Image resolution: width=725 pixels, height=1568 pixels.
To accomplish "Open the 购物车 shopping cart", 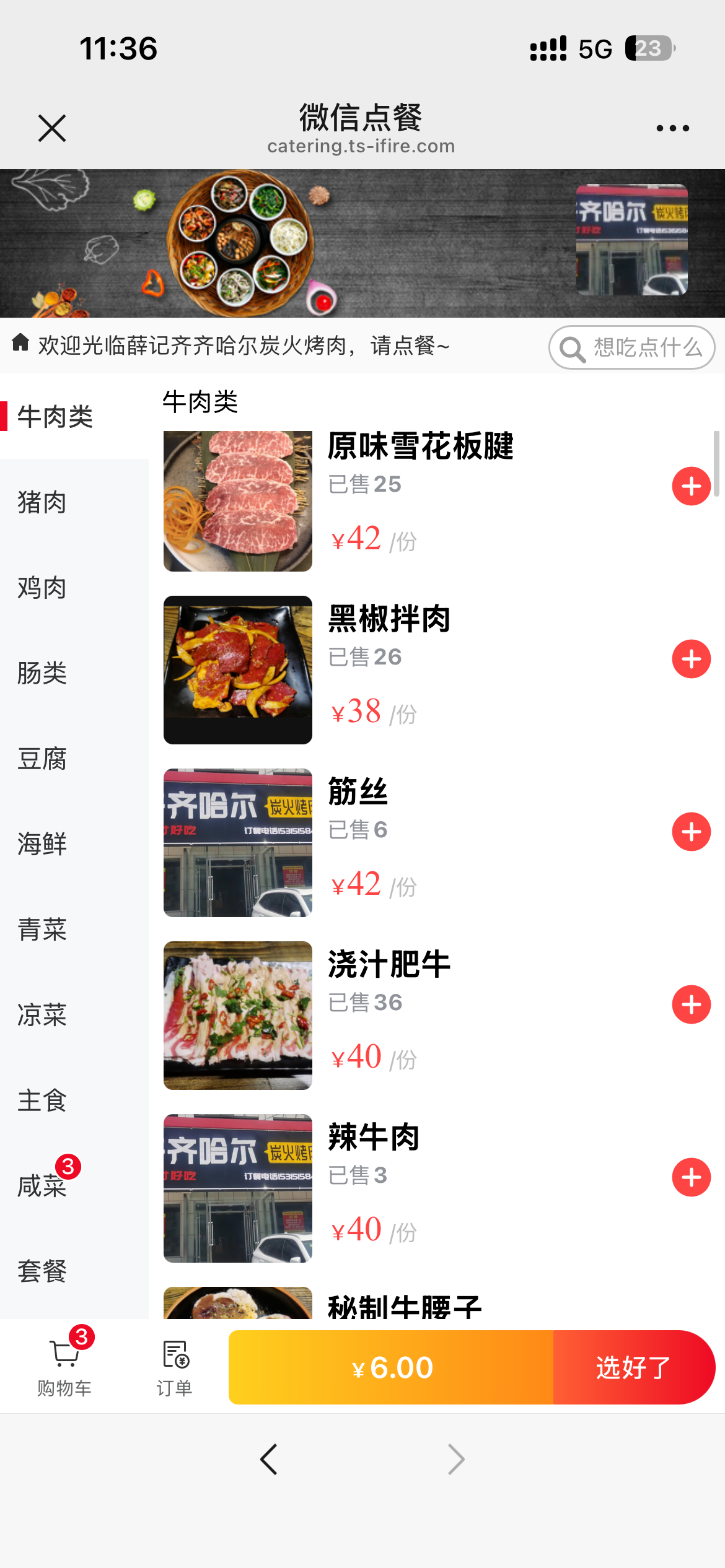I will coord(64,1365).
